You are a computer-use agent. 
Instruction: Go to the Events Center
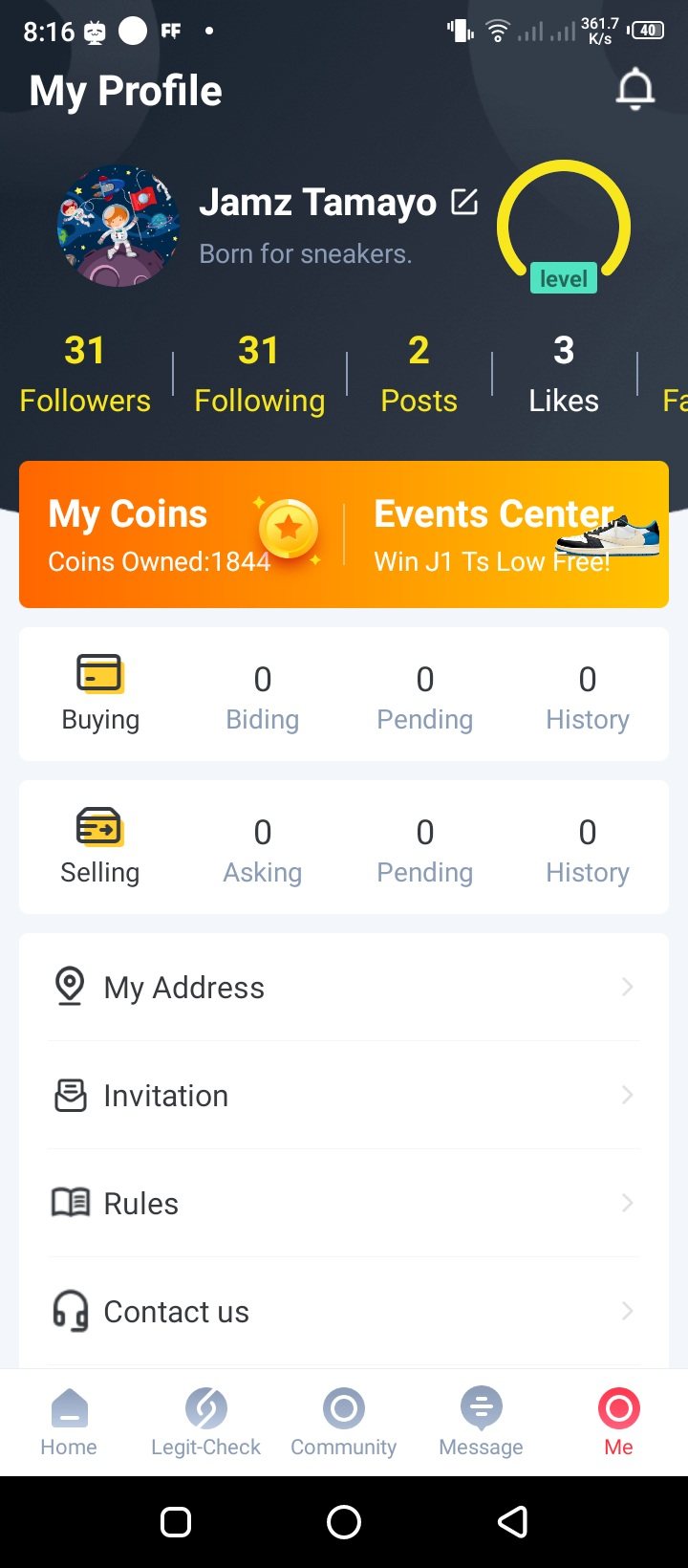[506, 534]
